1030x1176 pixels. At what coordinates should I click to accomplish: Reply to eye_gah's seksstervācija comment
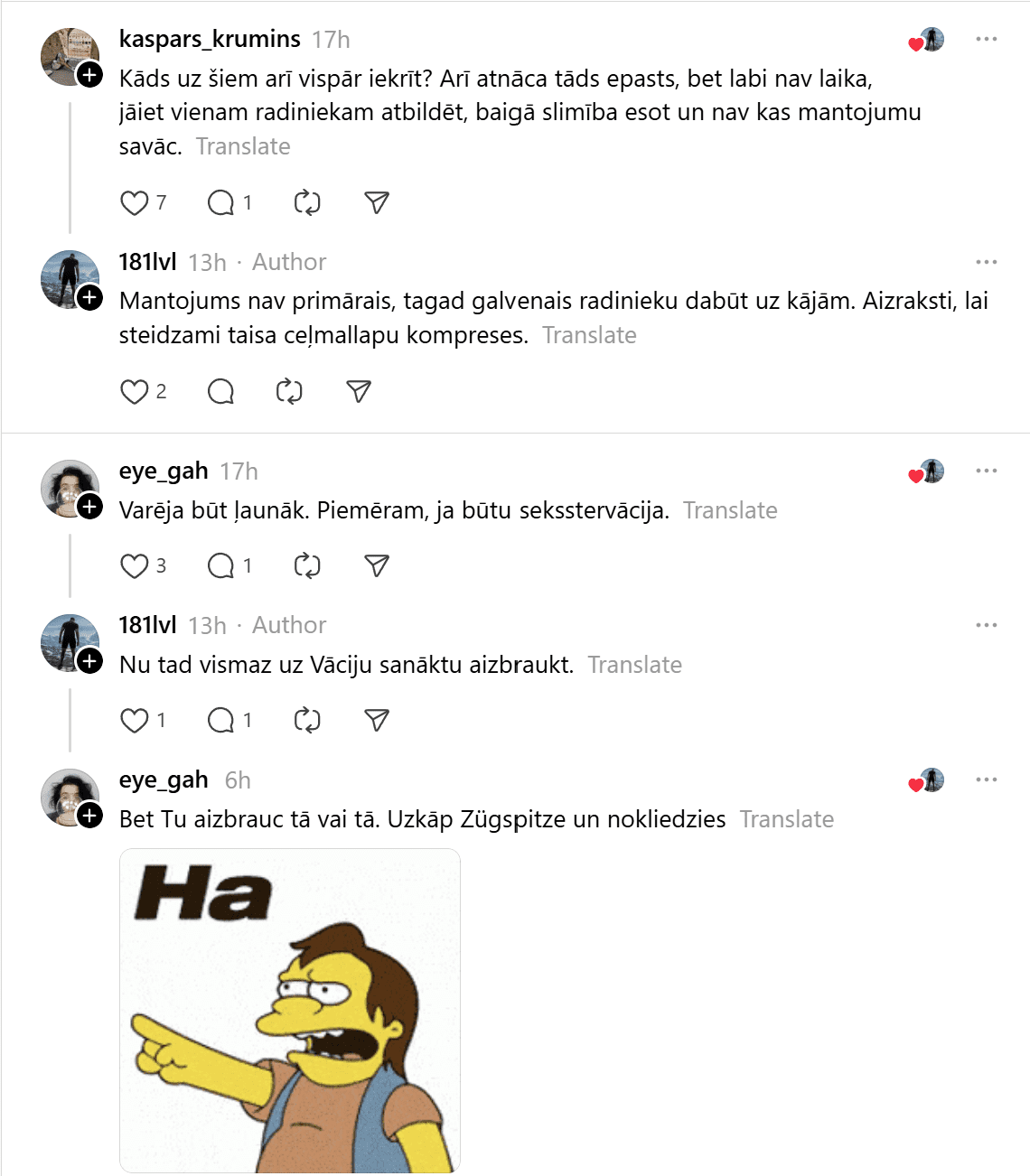click(x=220, y=566)
